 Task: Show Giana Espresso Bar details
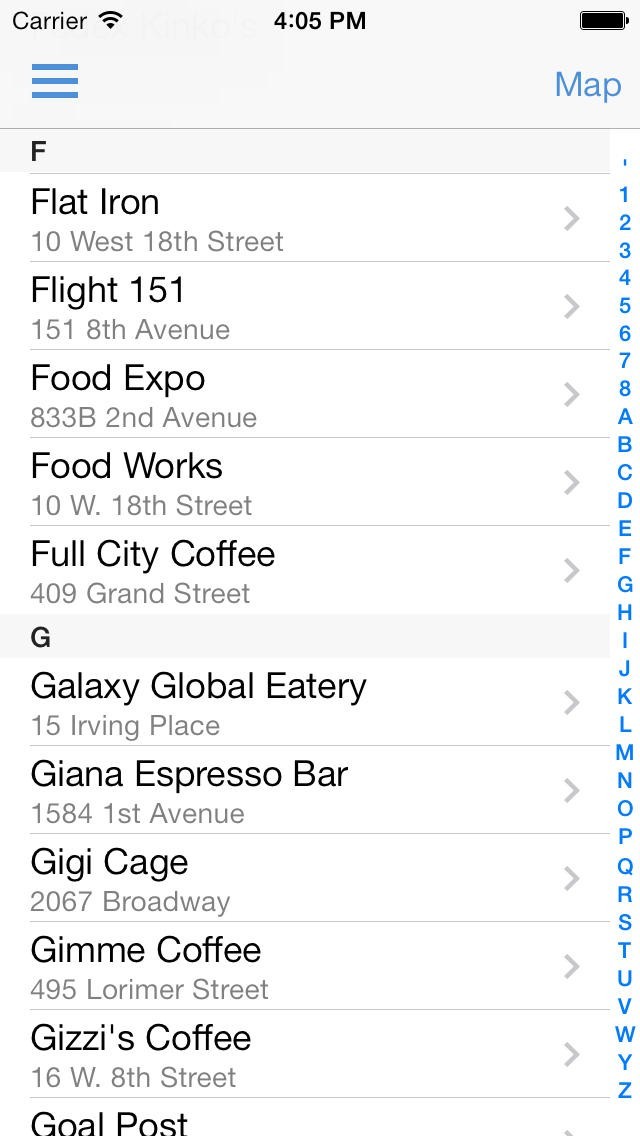click(300, 790)
